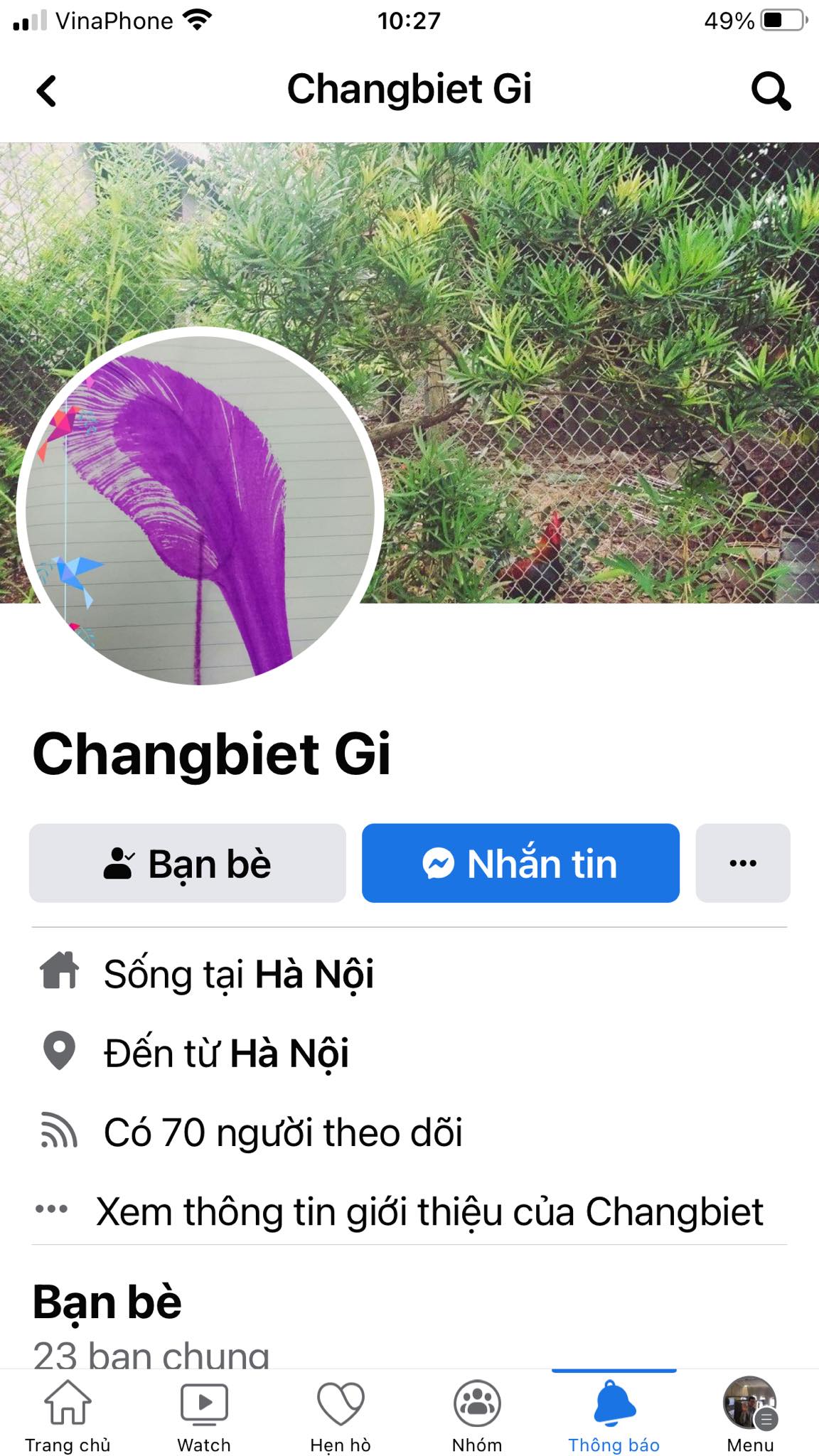Image resolution: width=819 pixels, height=1456 pixels.
Task: Go back using the top-left arrow
Action: [46, 91]
